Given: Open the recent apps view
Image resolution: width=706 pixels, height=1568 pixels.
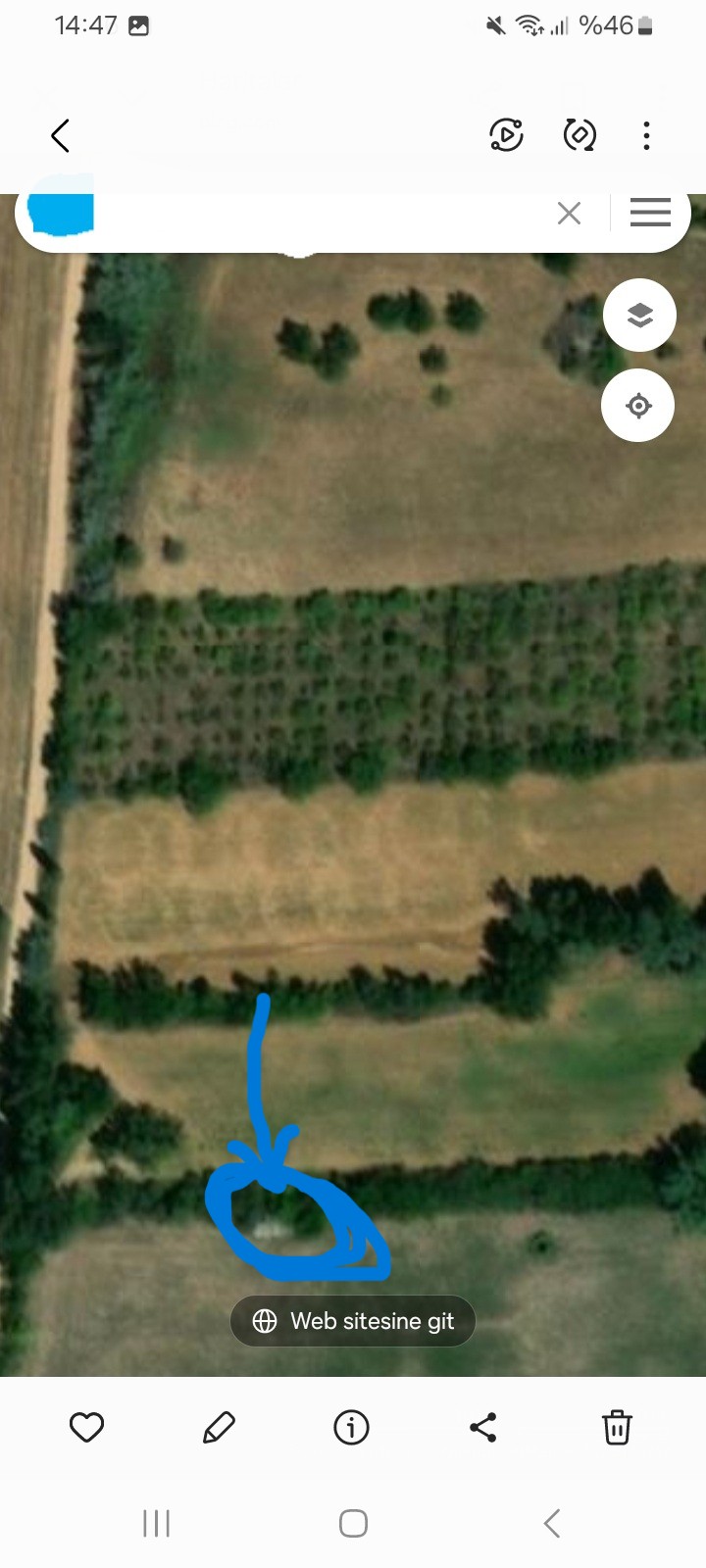Looking at the screenshot, I should pos(156,1523).
